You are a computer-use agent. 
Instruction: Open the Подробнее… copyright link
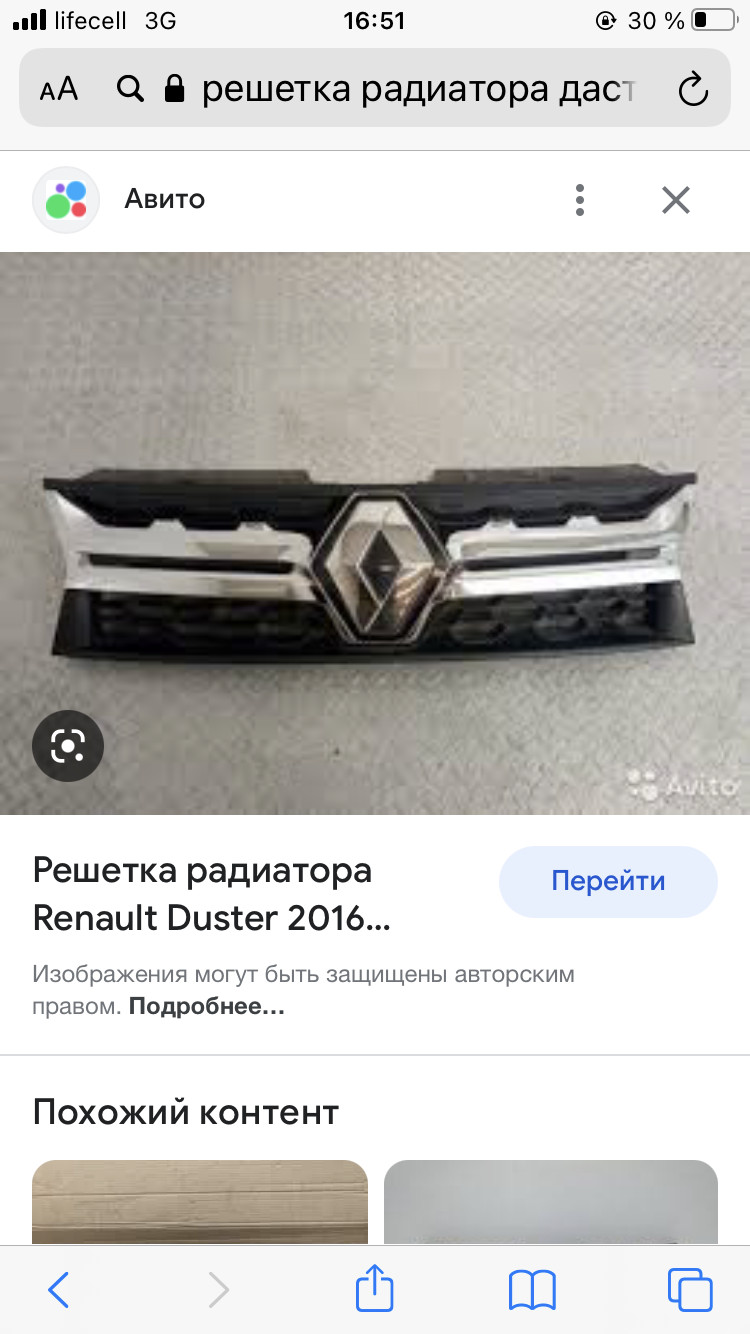(x=207, y=1007)
